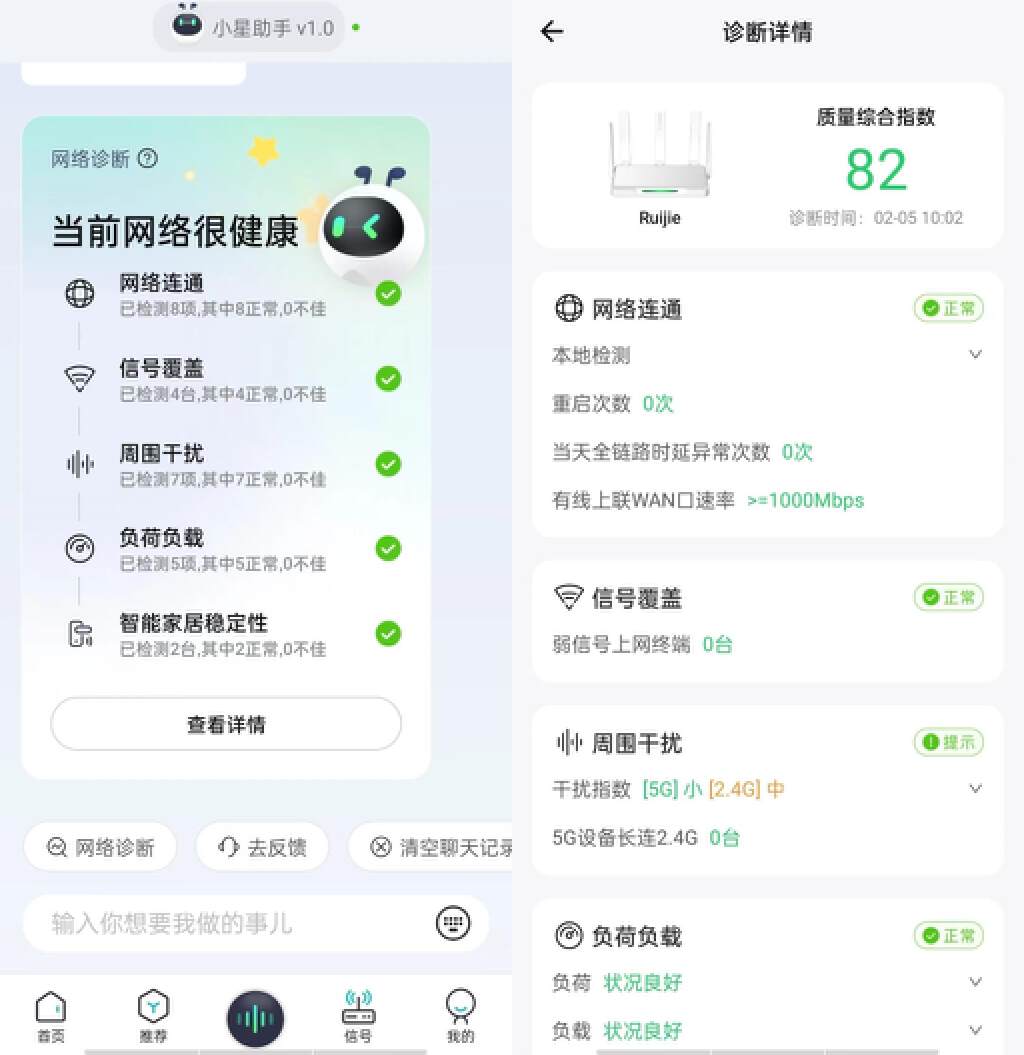Switch to the 信号 tab
This screenshot has height=1055, width=1024.
coord(358,1016)
